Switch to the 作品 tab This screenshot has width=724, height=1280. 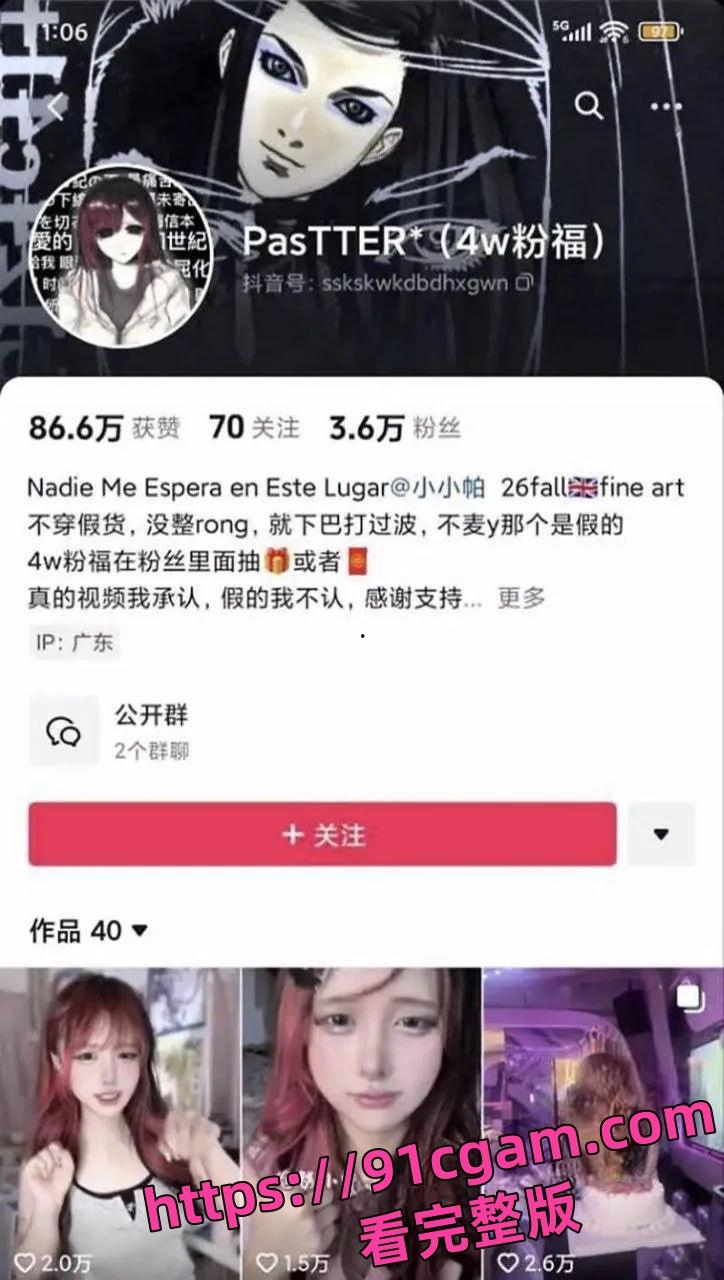coord(55,930)
